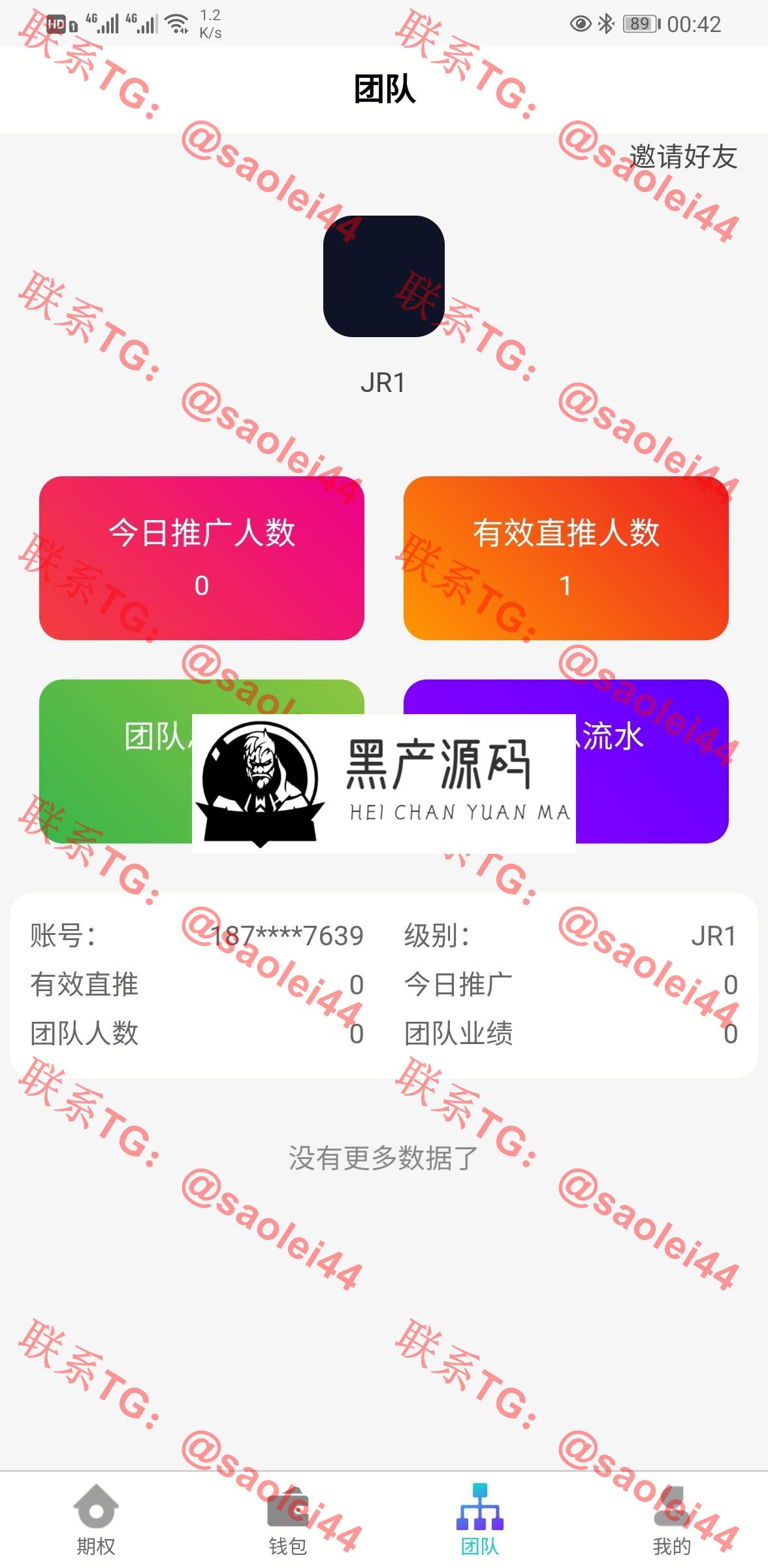Open the 今日推广人数 card
Screen dimensions: 768x1568
point(202,558)
